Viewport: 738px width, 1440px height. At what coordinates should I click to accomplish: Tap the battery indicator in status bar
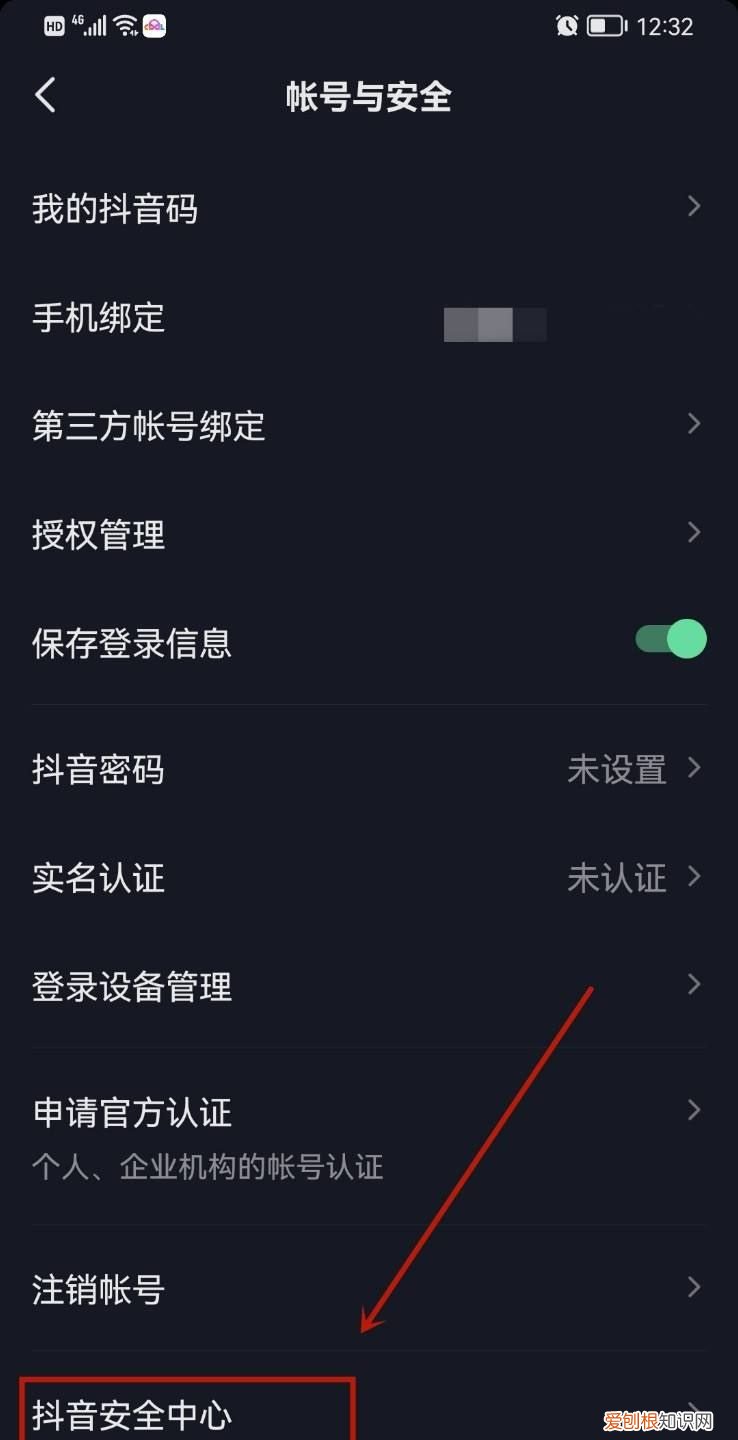coord(606,27)
